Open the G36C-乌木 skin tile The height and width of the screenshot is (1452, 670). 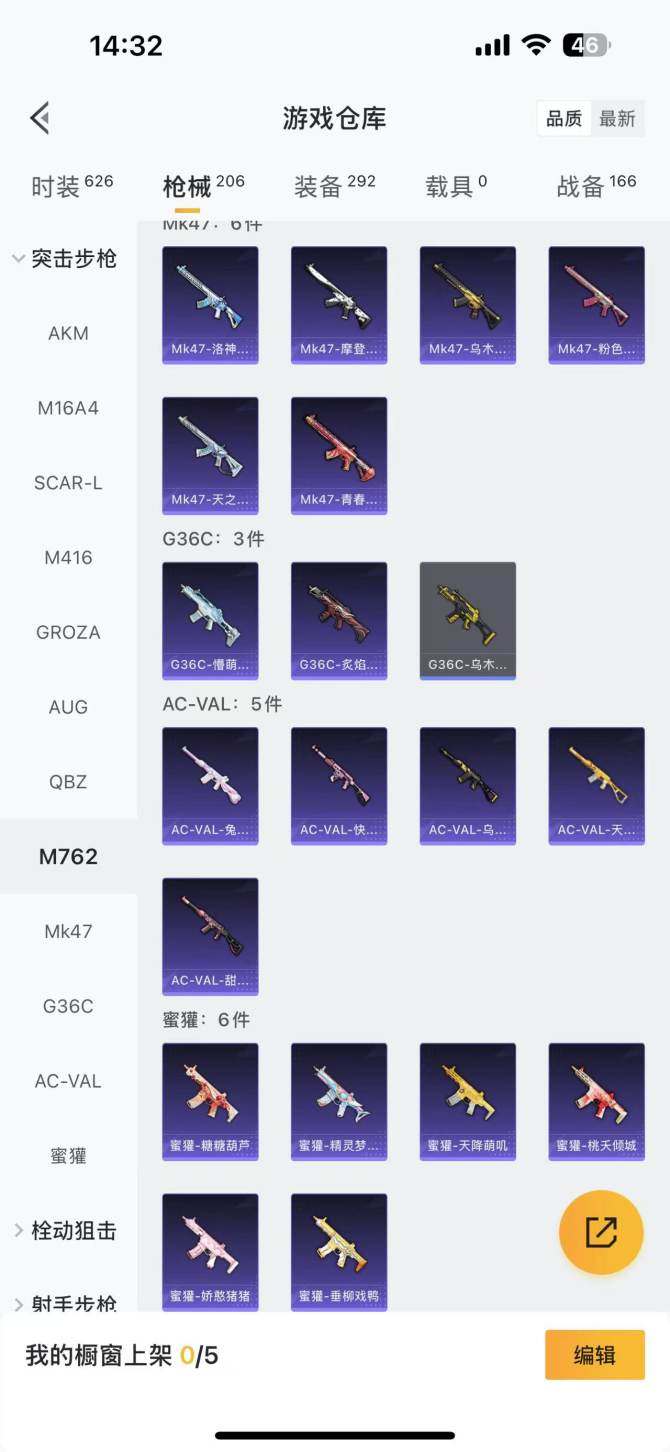[x=468, y=620]
